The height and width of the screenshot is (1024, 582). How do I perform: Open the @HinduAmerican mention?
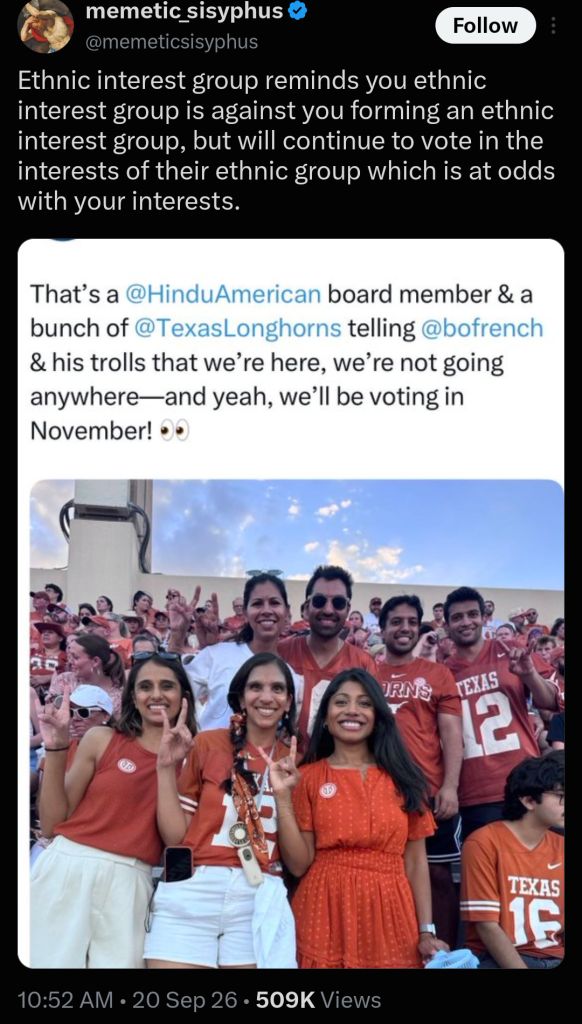[x=222, y=295]
